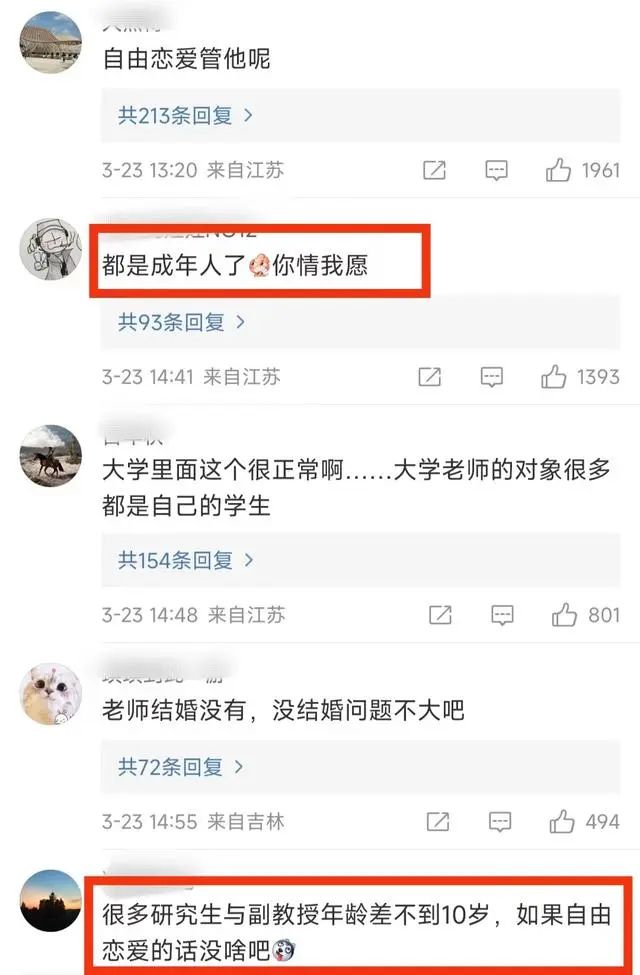The height and width of the screenshot is (975, 640).
Task: Expand the 共154条回复 replies
Action: (186, 561)
